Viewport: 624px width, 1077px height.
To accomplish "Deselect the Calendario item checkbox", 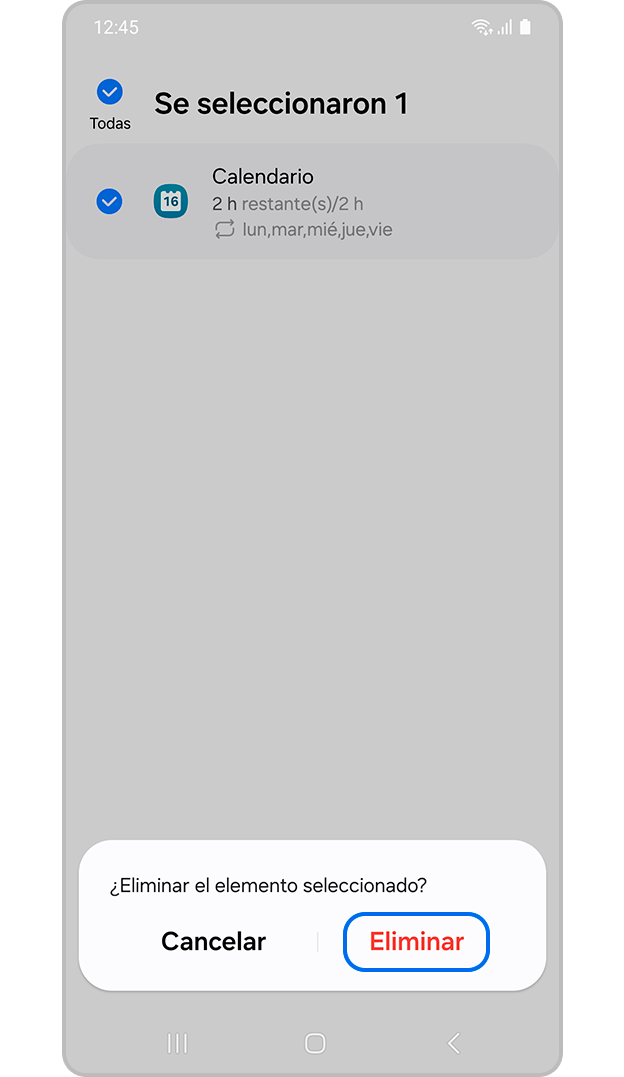I will (109, 202).
